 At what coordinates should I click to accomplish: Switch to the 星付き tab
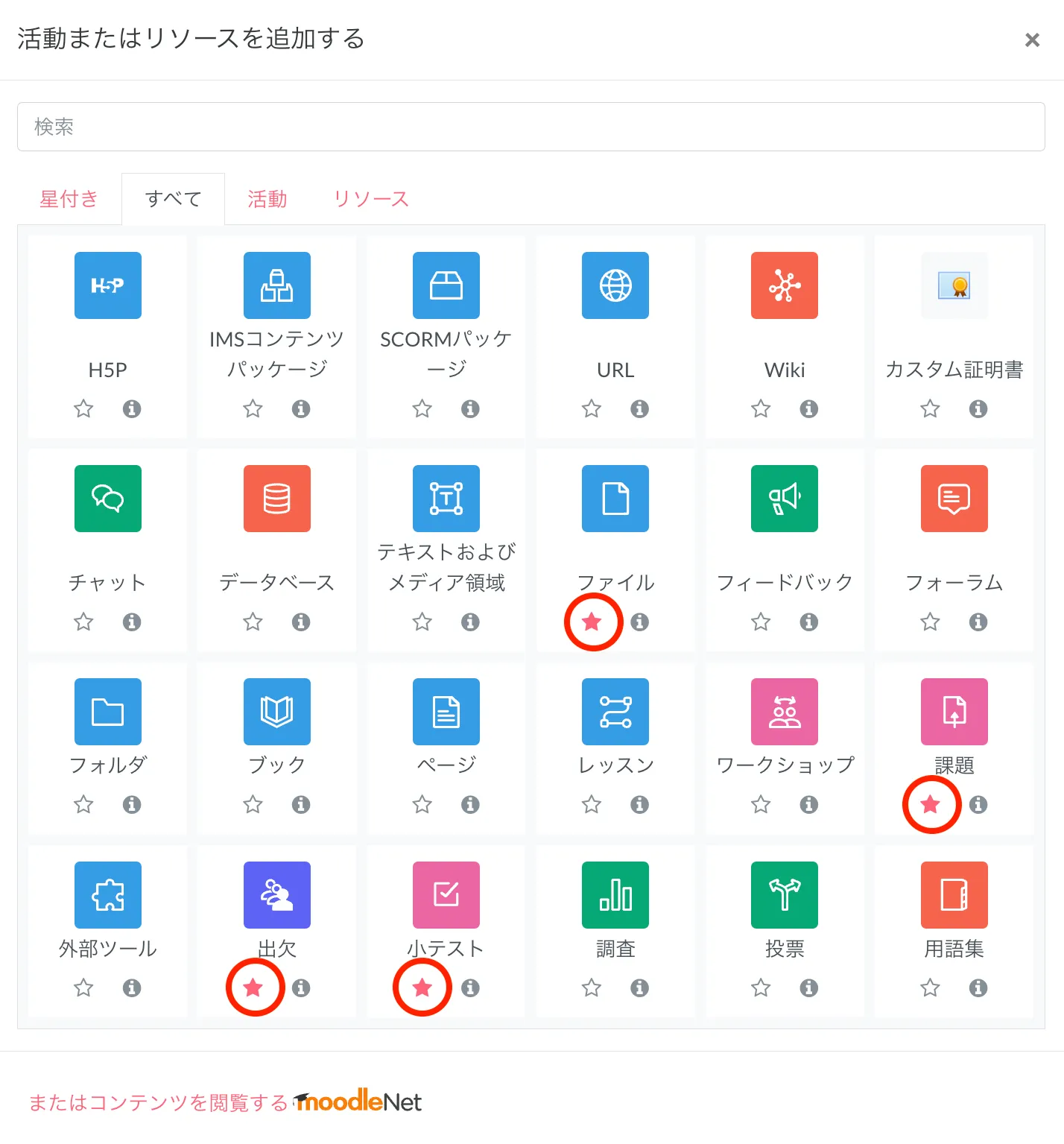click(69, 199)
